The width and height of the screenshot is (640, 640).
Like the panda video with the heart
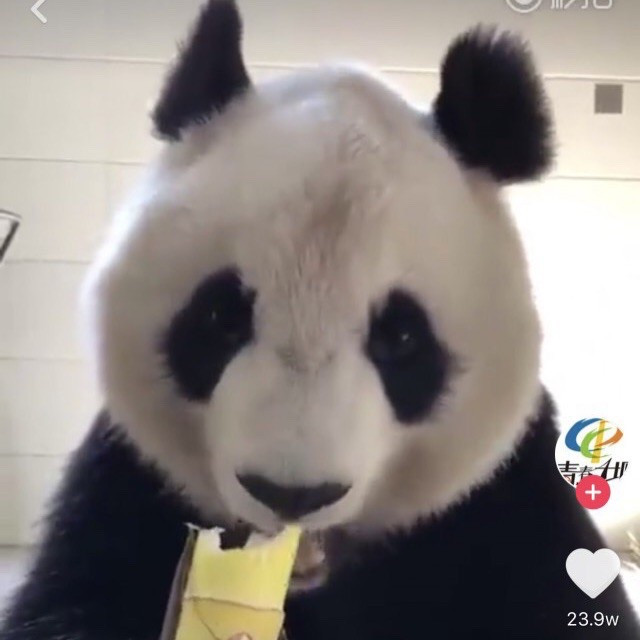[x=593, y=573]
